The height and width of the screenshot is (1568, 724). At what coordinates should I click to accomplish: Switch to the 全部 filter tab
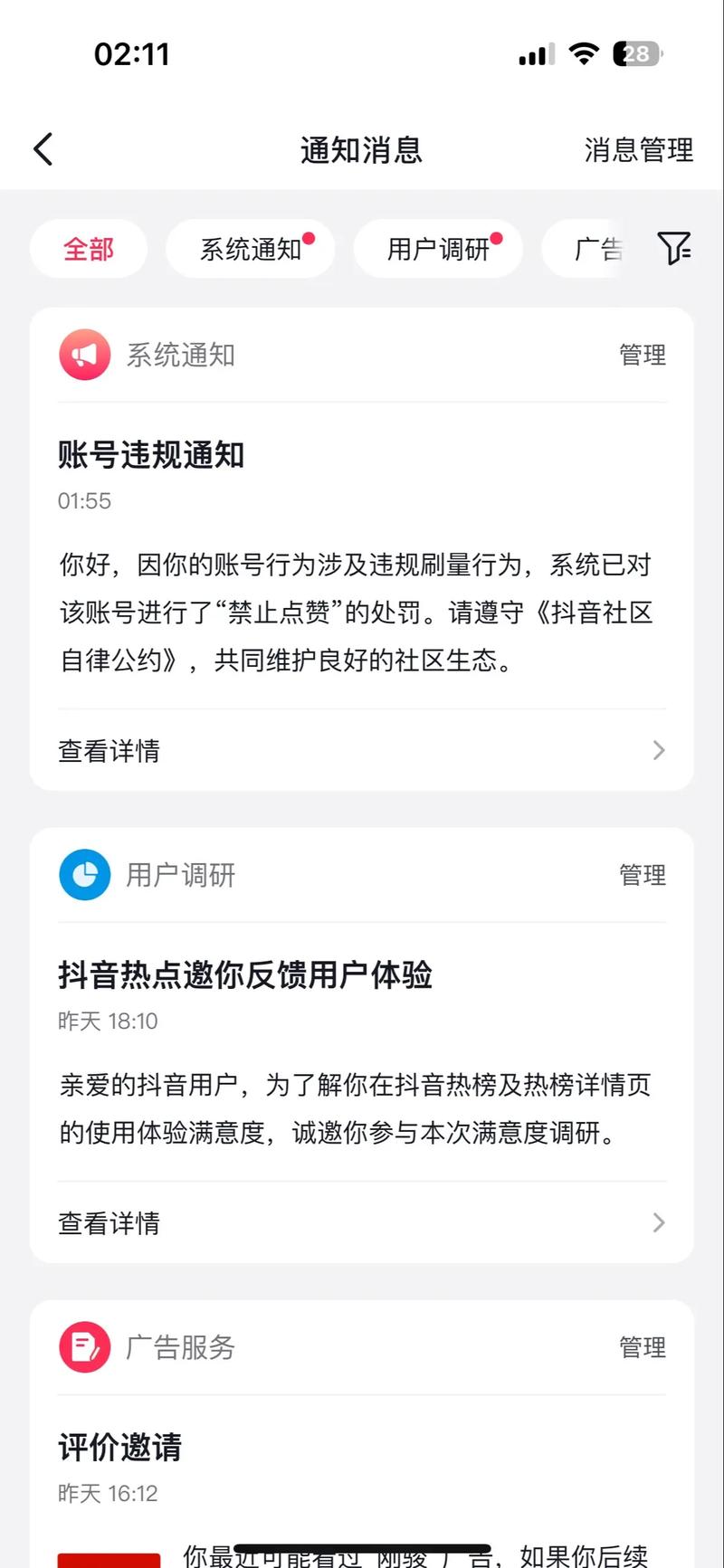coord(89,249)
